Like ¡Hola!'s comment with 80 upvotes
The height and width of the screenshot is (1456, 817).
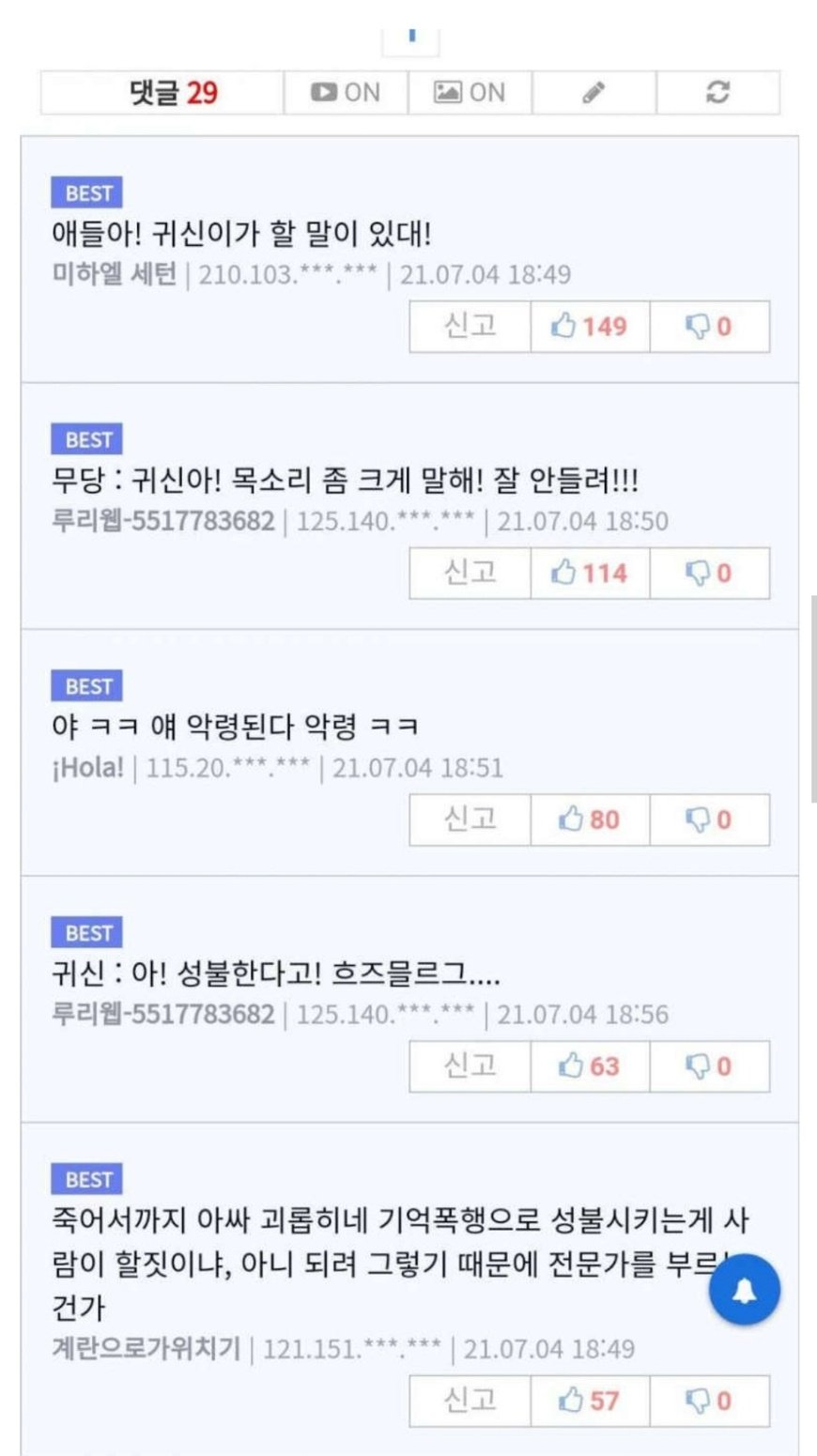pos(590,820)
